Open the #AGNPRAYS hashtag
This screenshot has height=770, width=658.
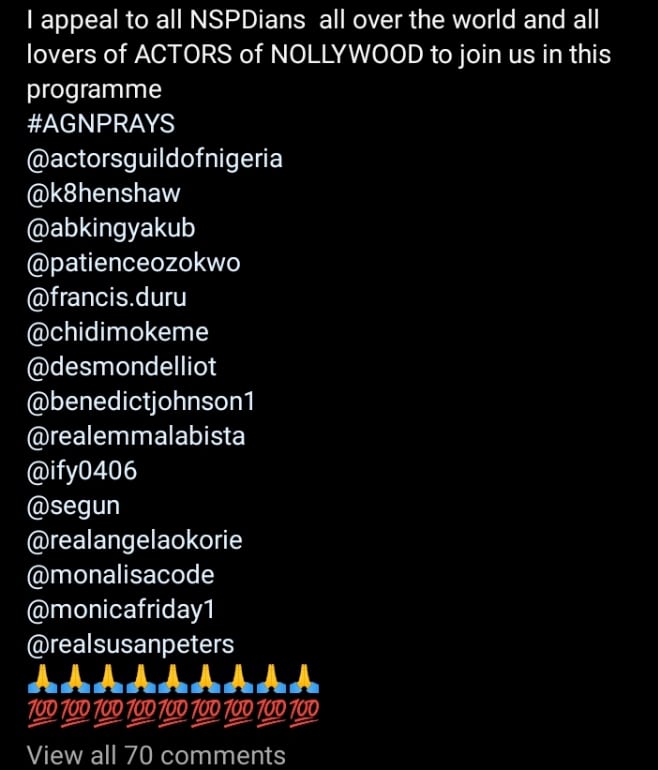click(x=100, y=124)
